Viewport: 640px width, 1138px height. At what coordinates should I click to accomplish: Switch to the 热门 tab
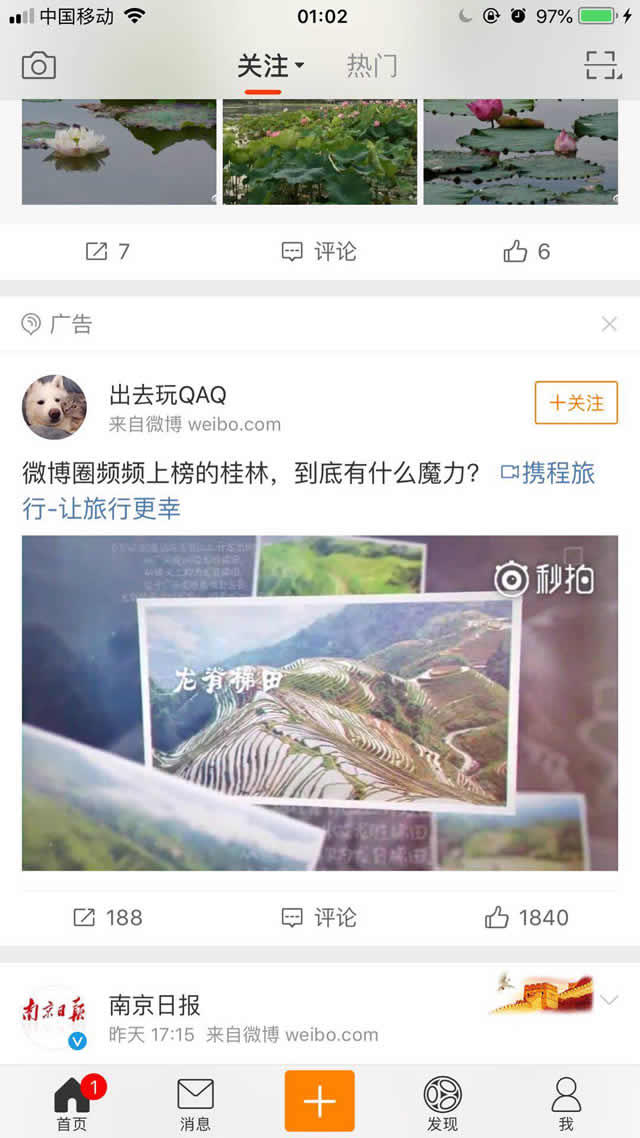[372, 67]
